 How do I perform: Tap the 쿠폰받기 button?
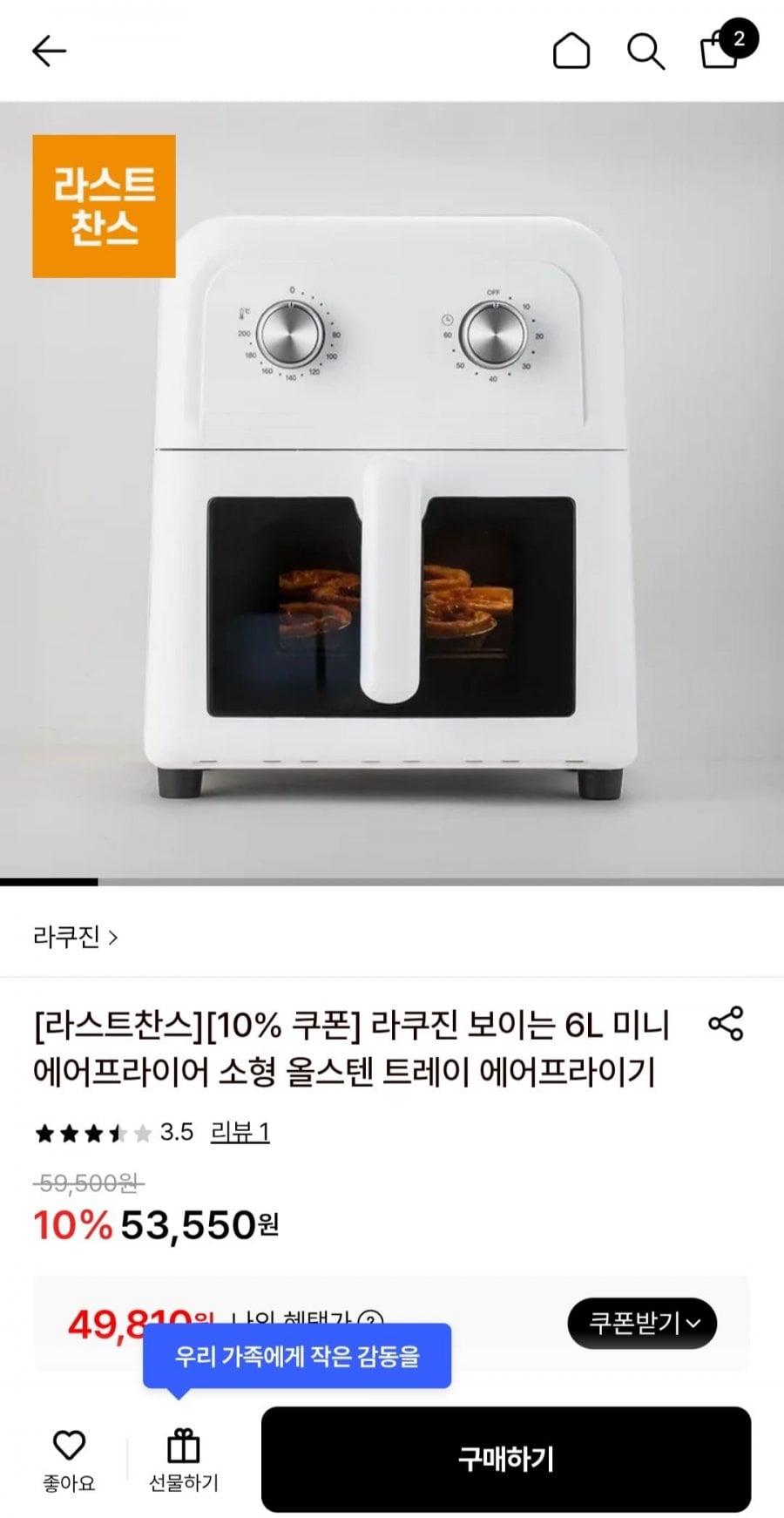point(642,1323)
